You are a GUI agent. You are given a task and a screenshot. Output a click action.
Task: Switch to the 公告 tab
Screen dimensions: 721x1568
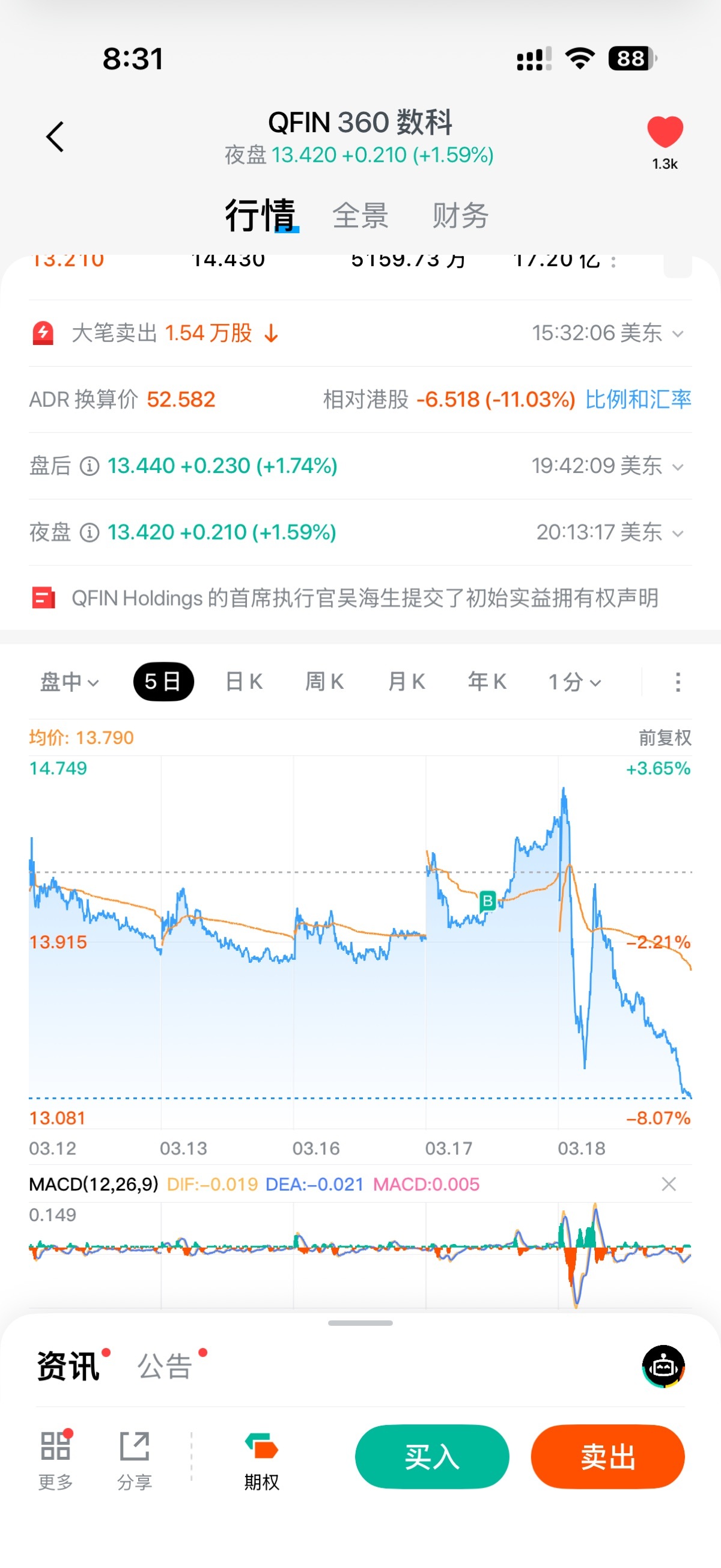pyautogui.click(x=165, y=1367)
